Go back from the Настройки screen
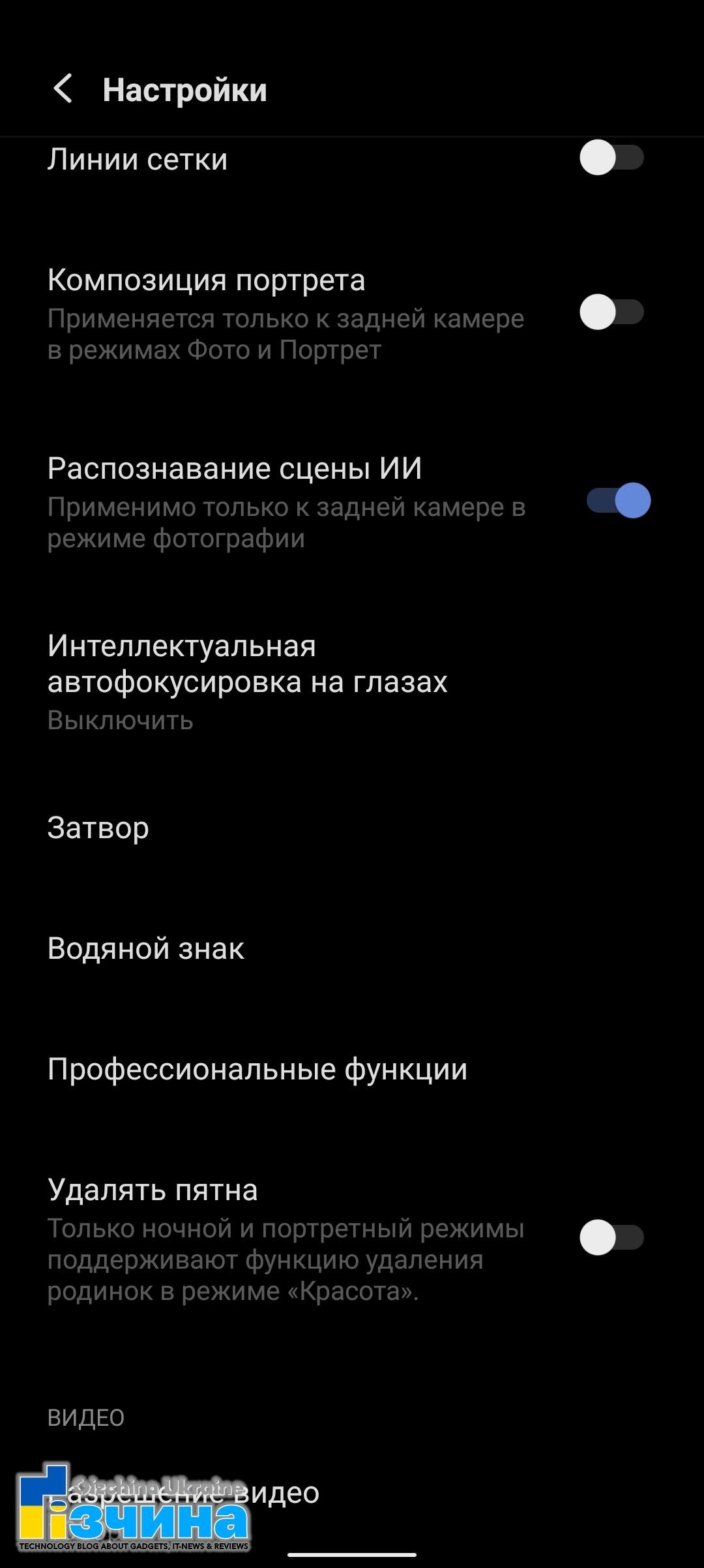The height and width of the screenshot is (1568, 704). [63, 89]
